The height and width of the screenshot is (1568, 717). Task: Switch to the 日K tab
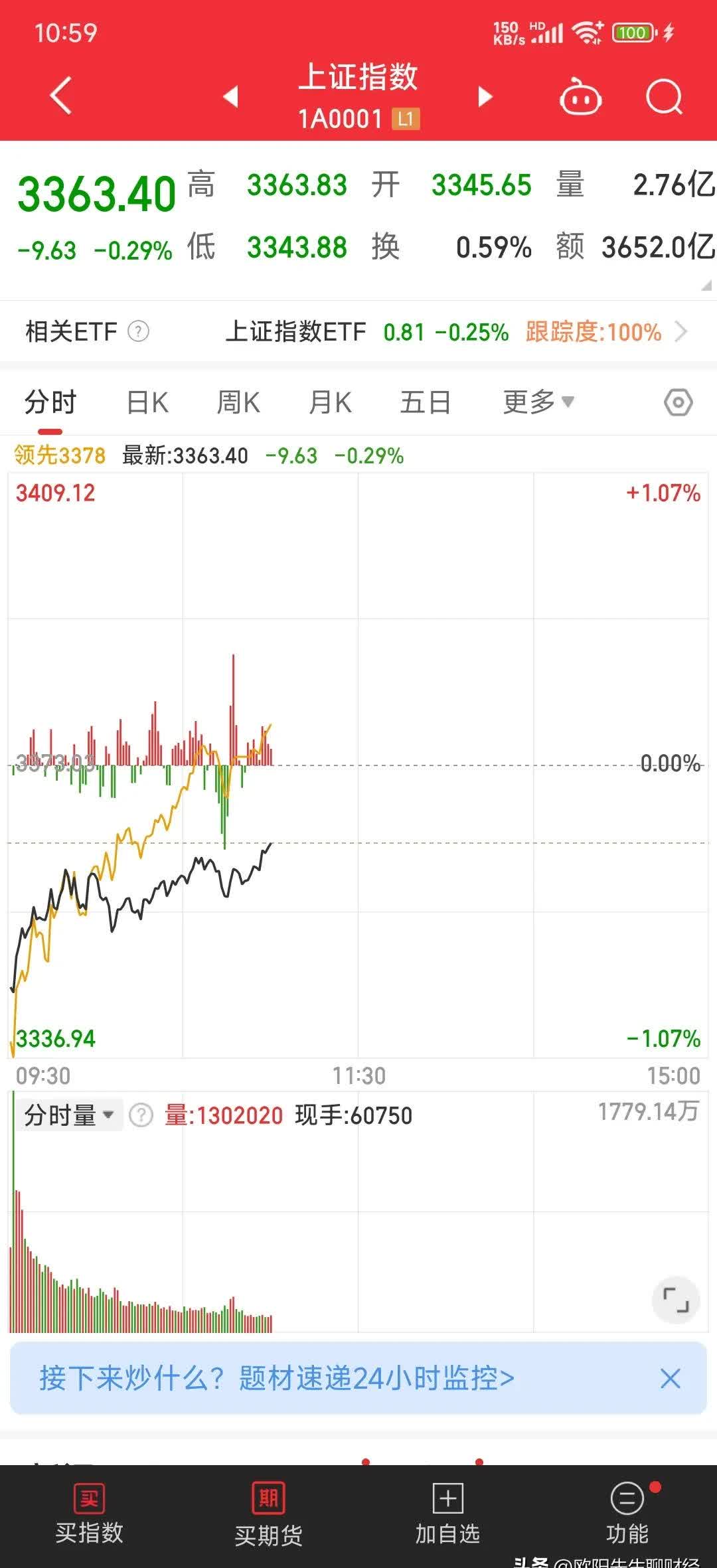(147, 401)
